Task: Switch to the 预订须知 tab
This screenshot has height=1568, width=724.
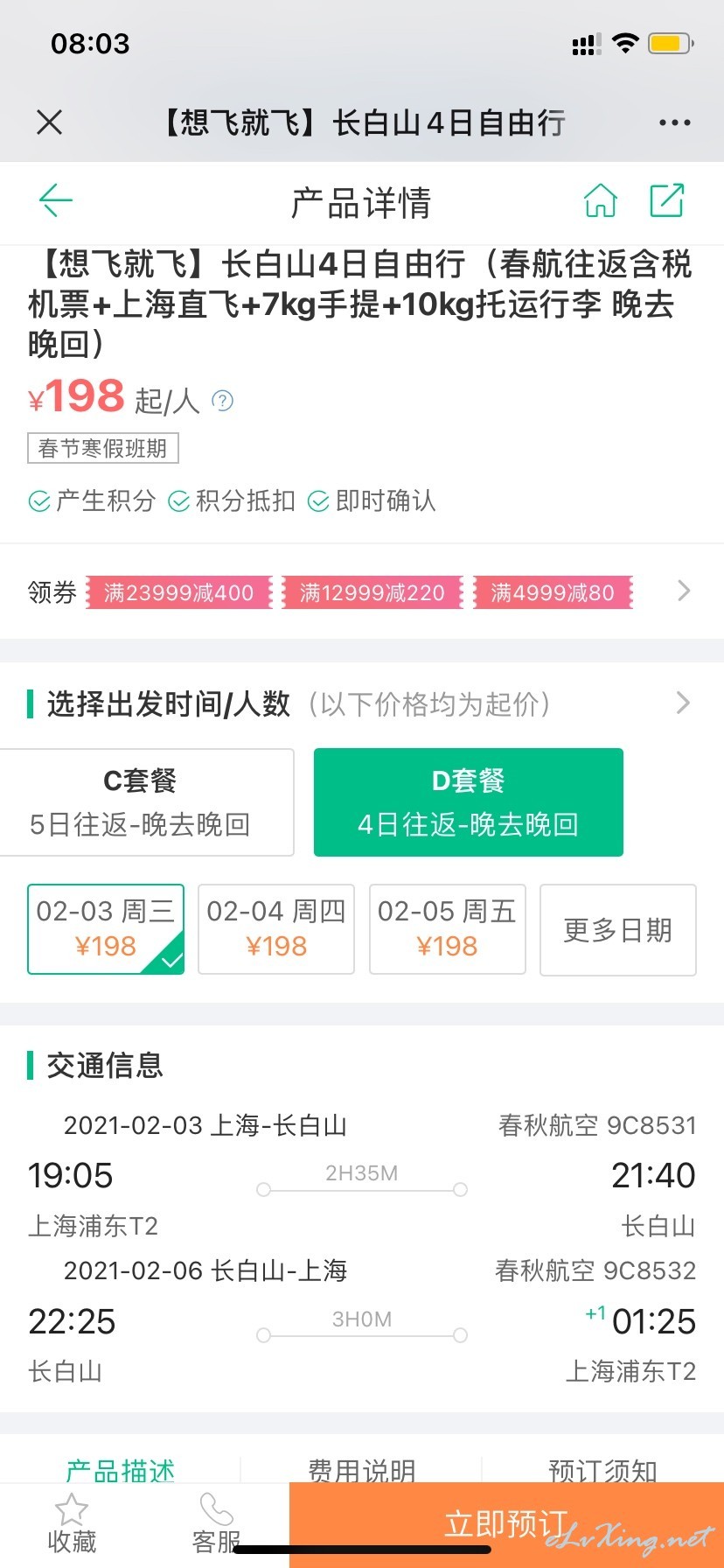Action: 602,1471
